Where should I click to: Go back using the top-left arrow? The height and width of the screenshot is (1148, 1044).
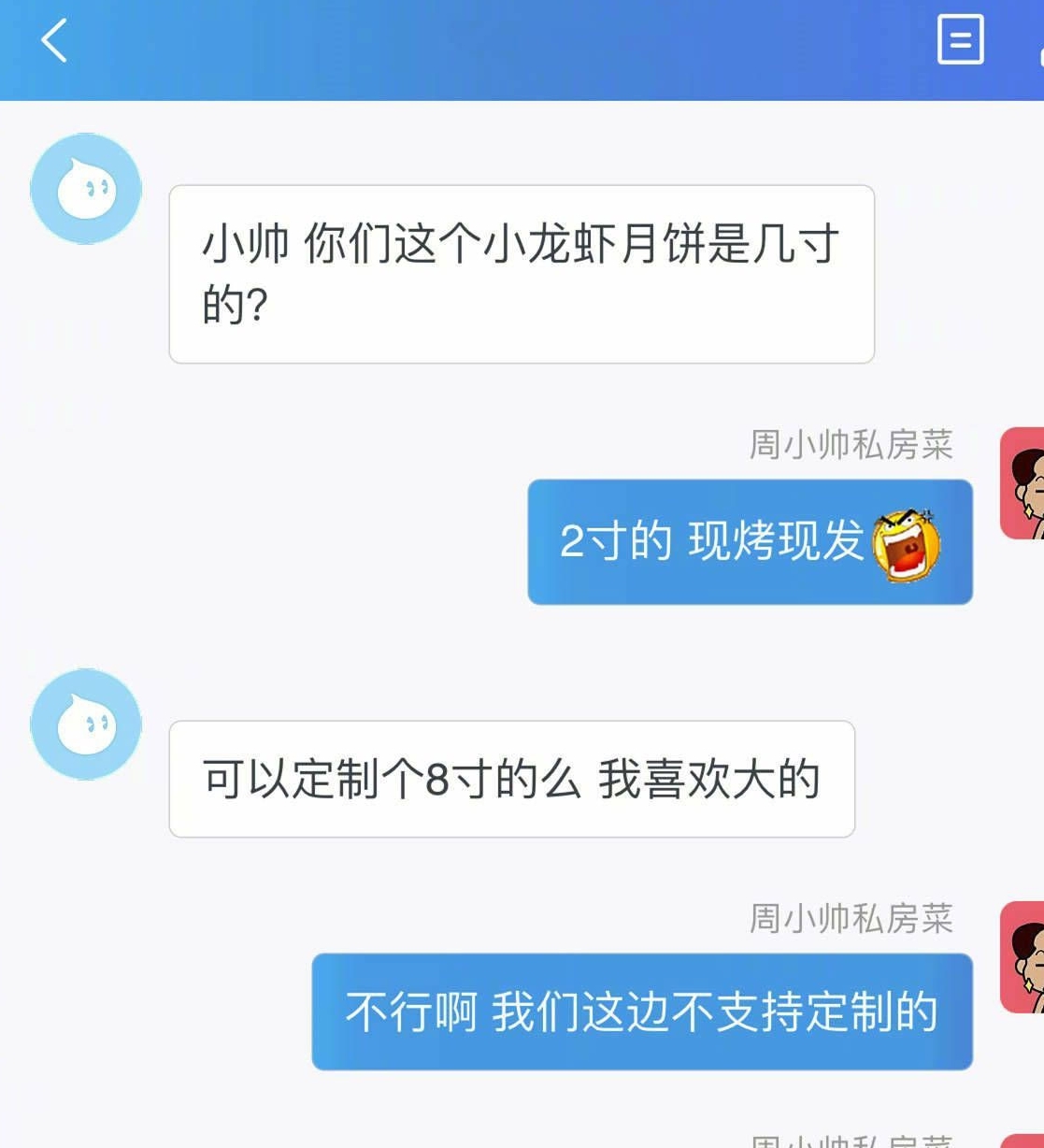coord(54,41)
